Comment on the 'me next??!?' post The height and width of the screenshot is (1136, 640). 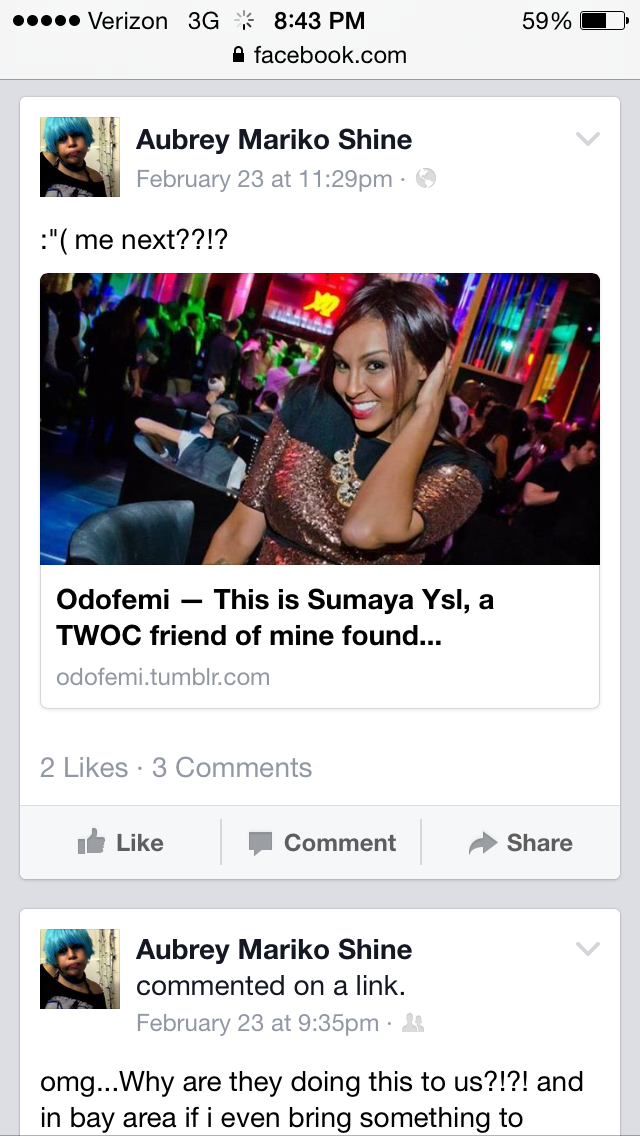coord(322,843)
